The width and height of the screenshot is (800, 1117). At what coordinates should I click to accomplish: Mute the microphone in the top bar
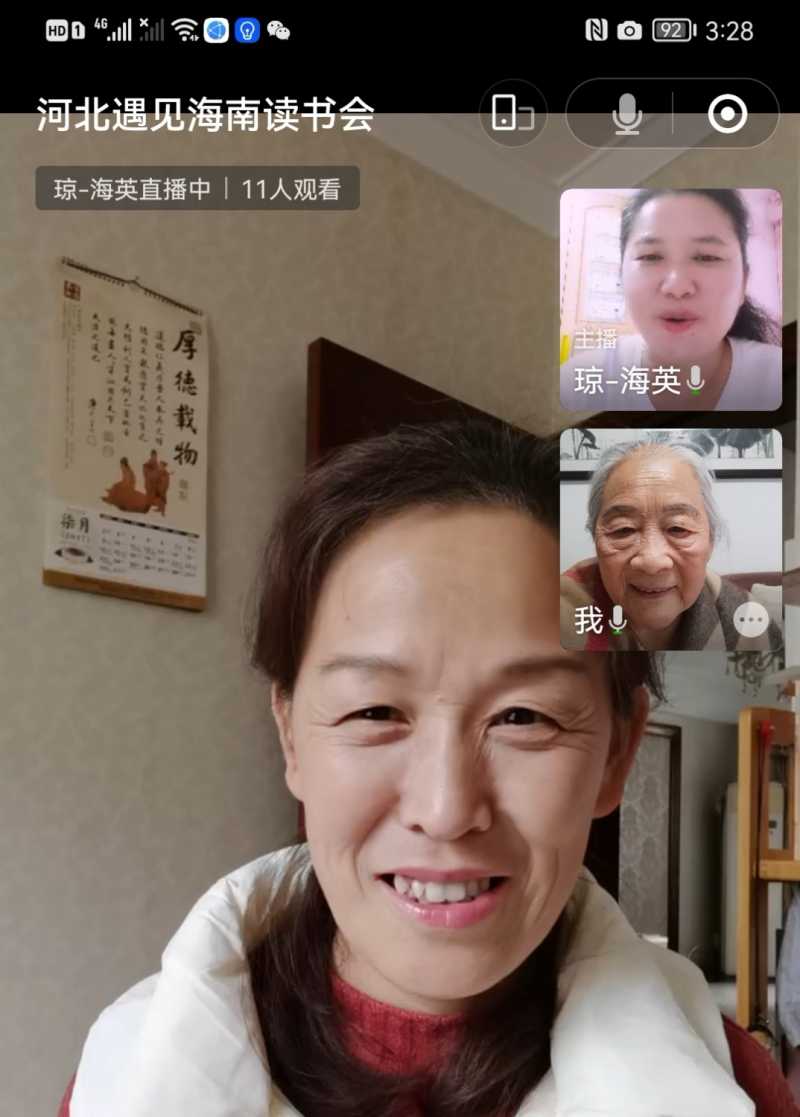click(627, 115)
